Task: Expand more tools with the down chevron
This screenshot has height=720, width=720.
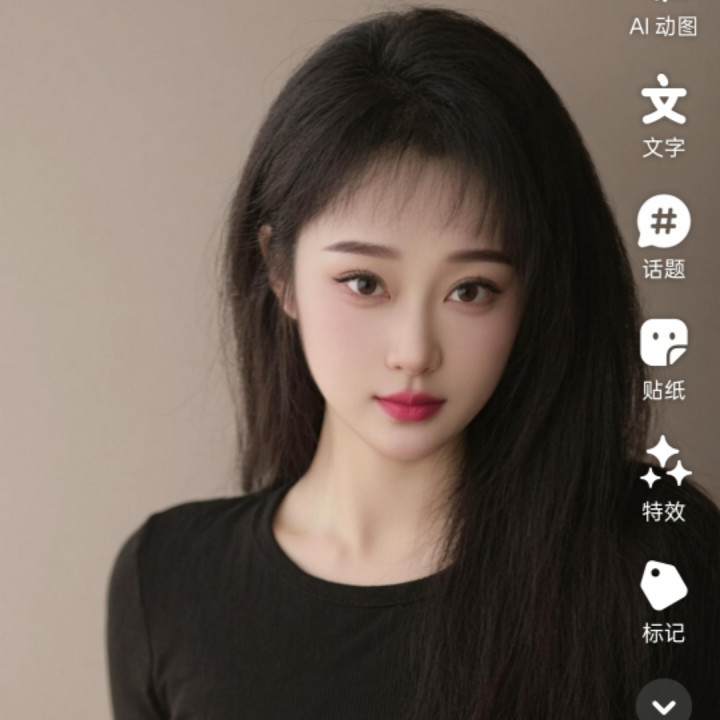Action: (664, 702)
